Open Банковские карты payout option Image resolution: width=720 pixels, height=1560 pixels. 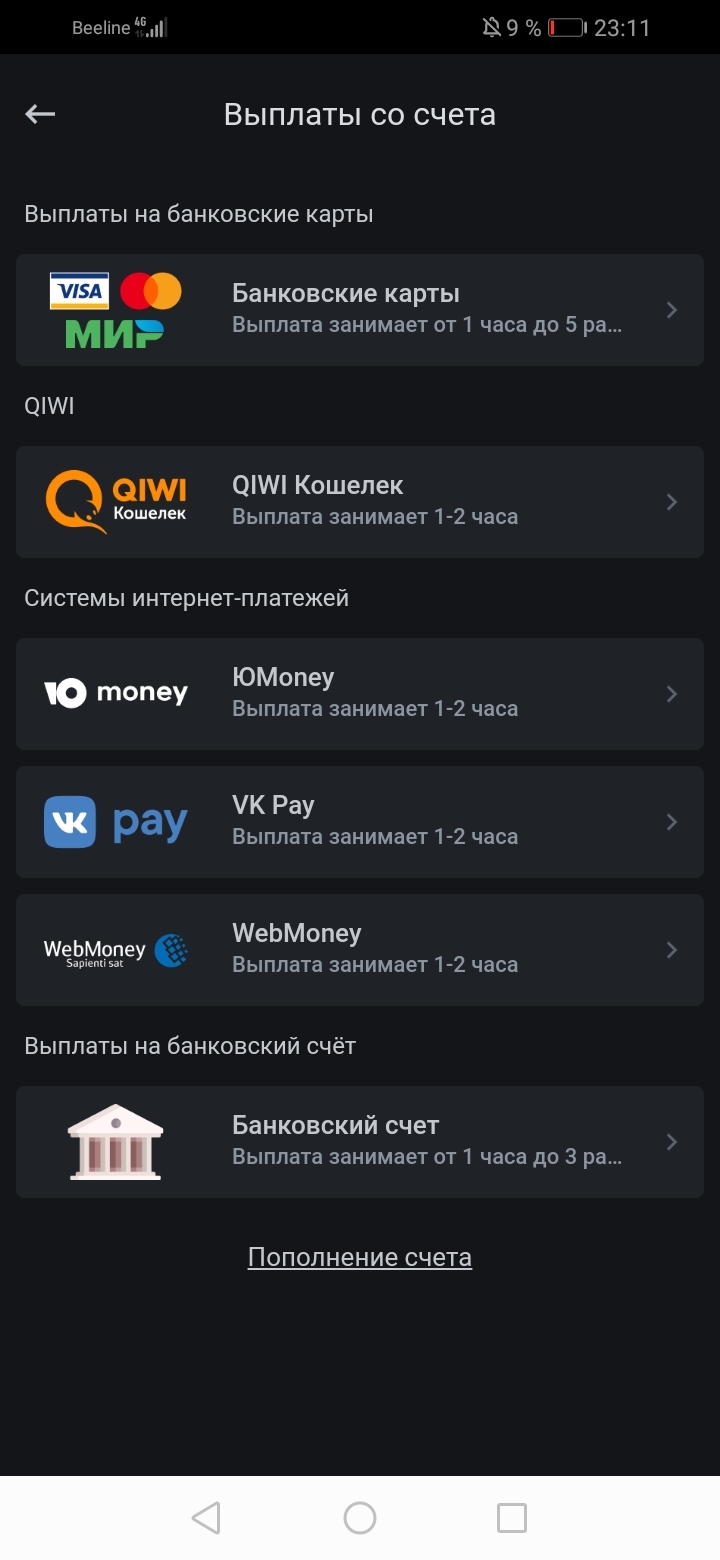(x=360, y=310)
